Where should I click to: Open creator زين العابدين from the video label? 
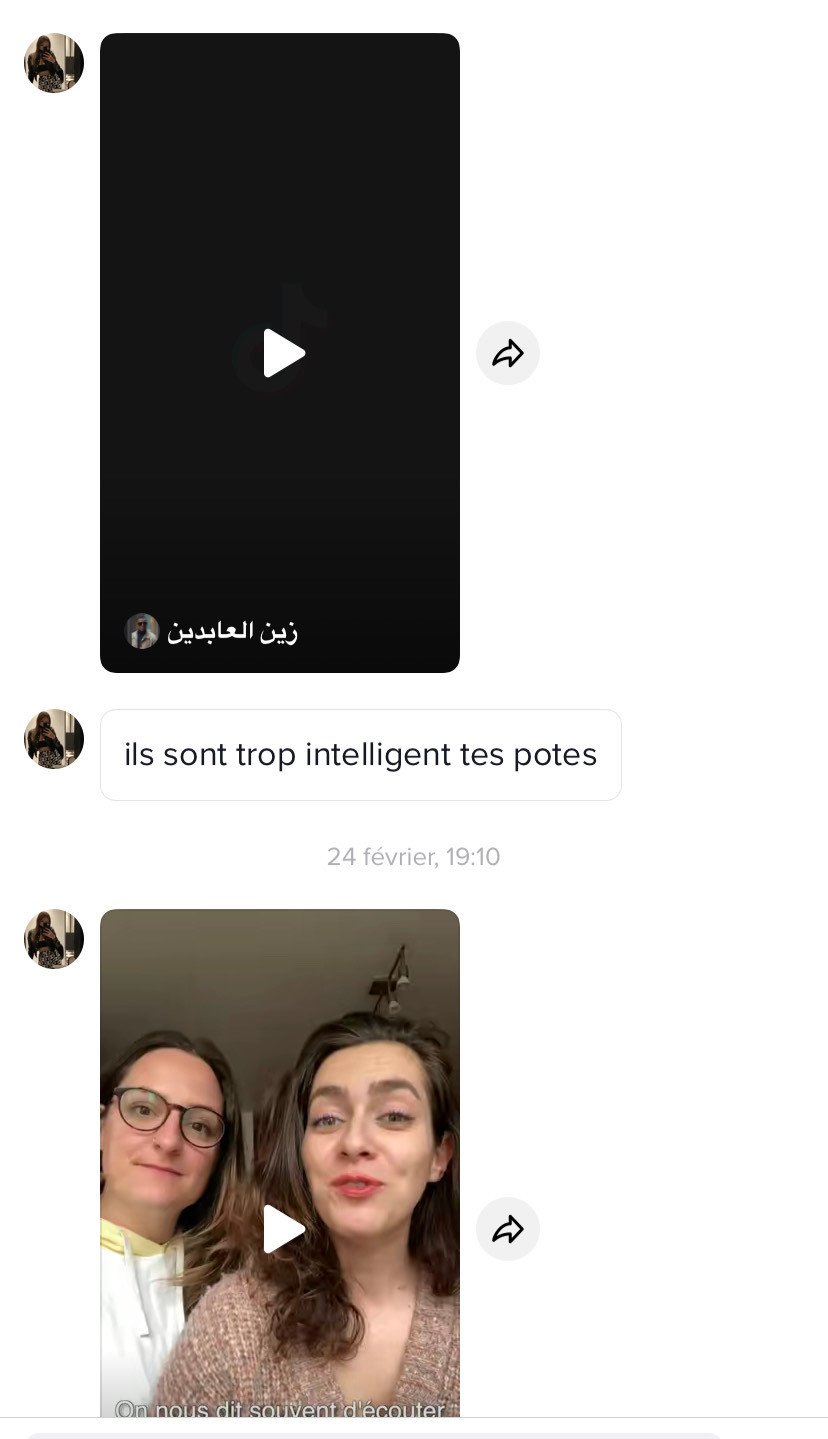(212, 632)
